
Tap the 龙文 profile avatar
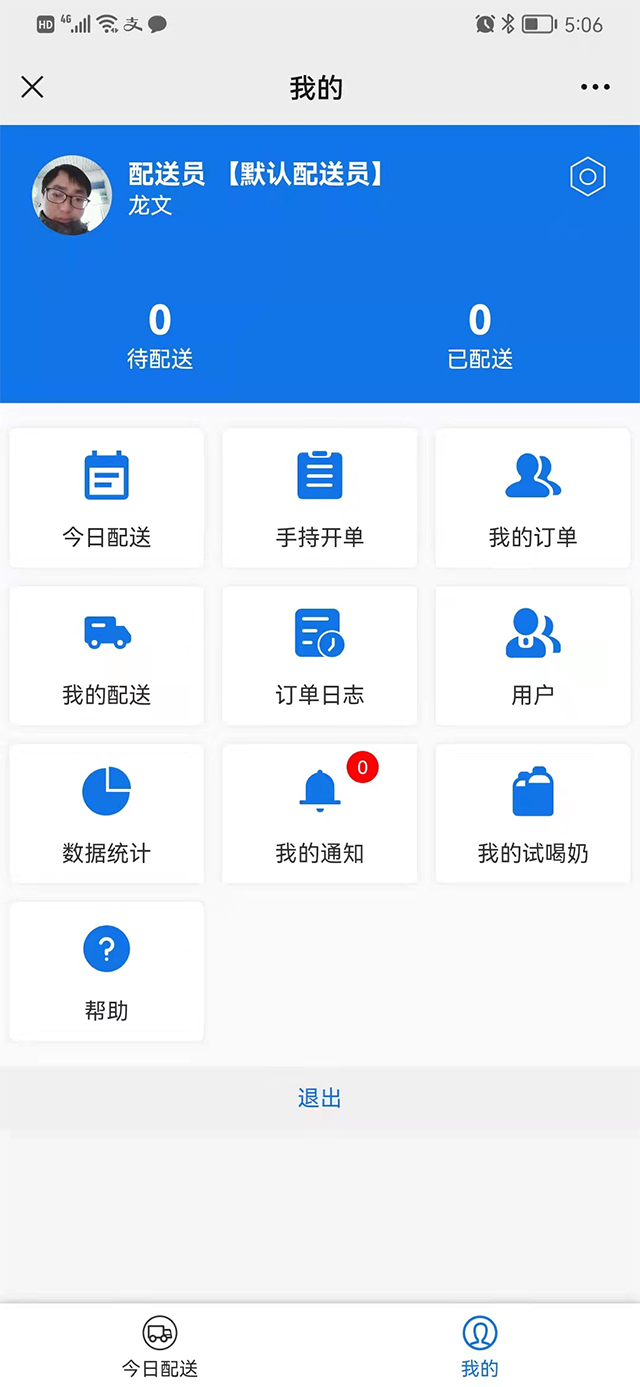click(x=72, y=195)
